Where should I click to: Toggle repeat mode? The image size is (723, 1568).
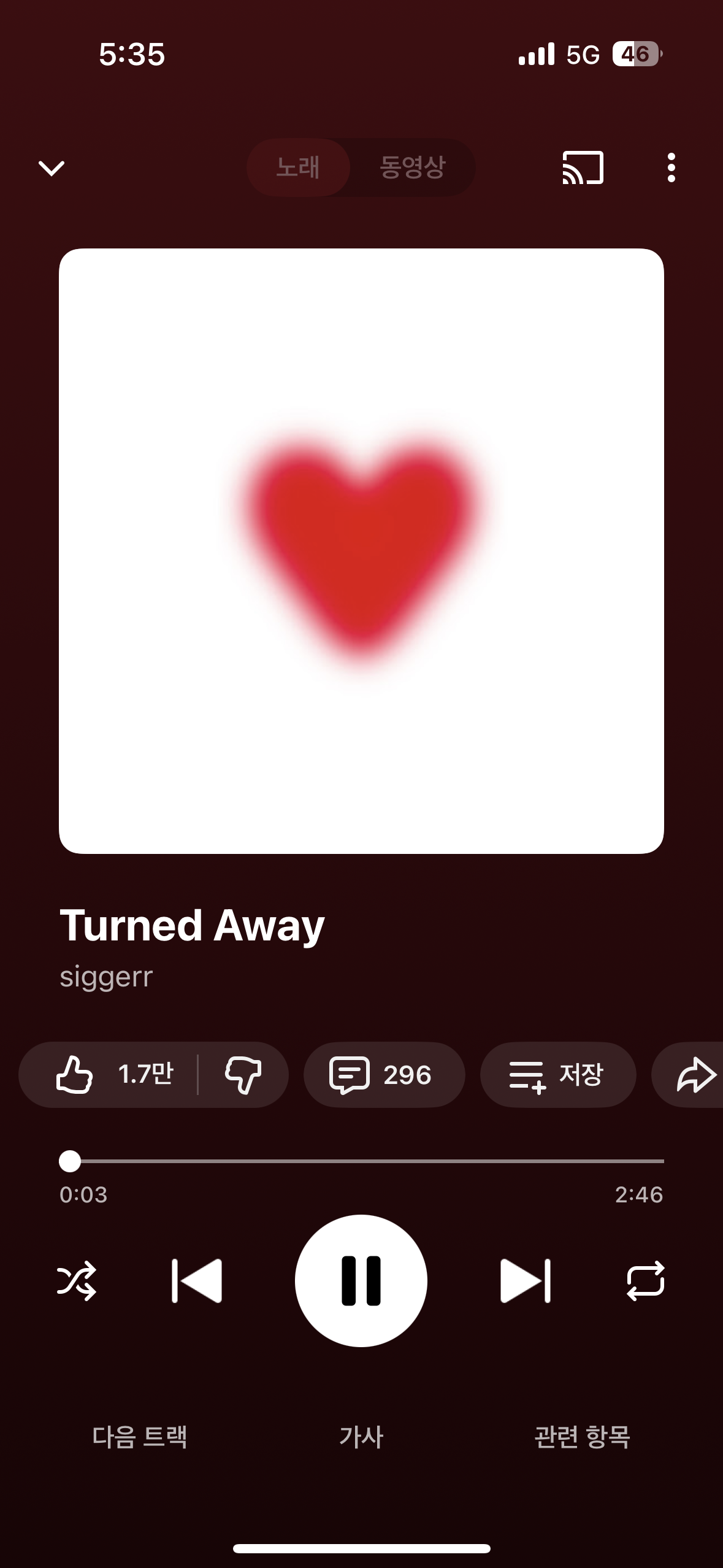point(646,1281)
